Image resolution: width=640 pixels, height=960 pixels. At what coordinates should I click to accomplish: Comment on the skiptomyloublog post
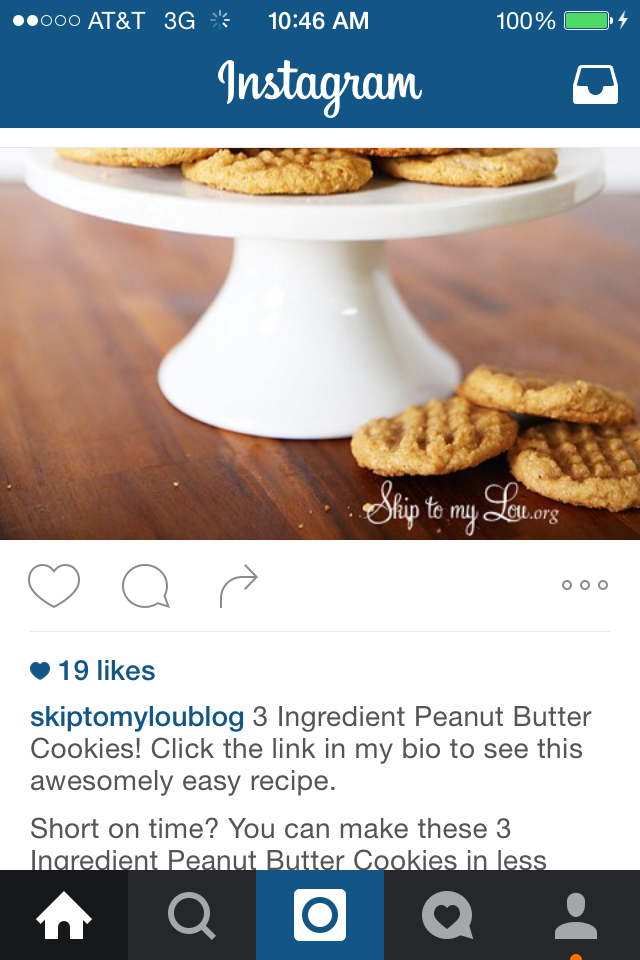pyautogui.click(x=145, y=586)
